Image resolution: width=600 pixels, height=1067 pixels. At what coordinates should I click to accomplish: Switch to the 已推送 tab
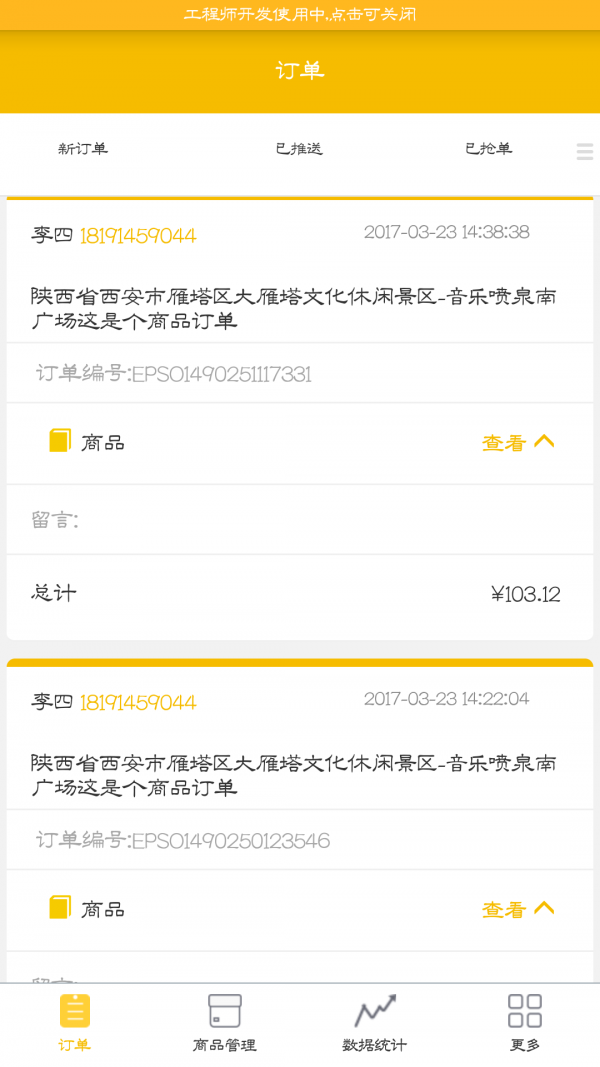(x=299, y=149)
